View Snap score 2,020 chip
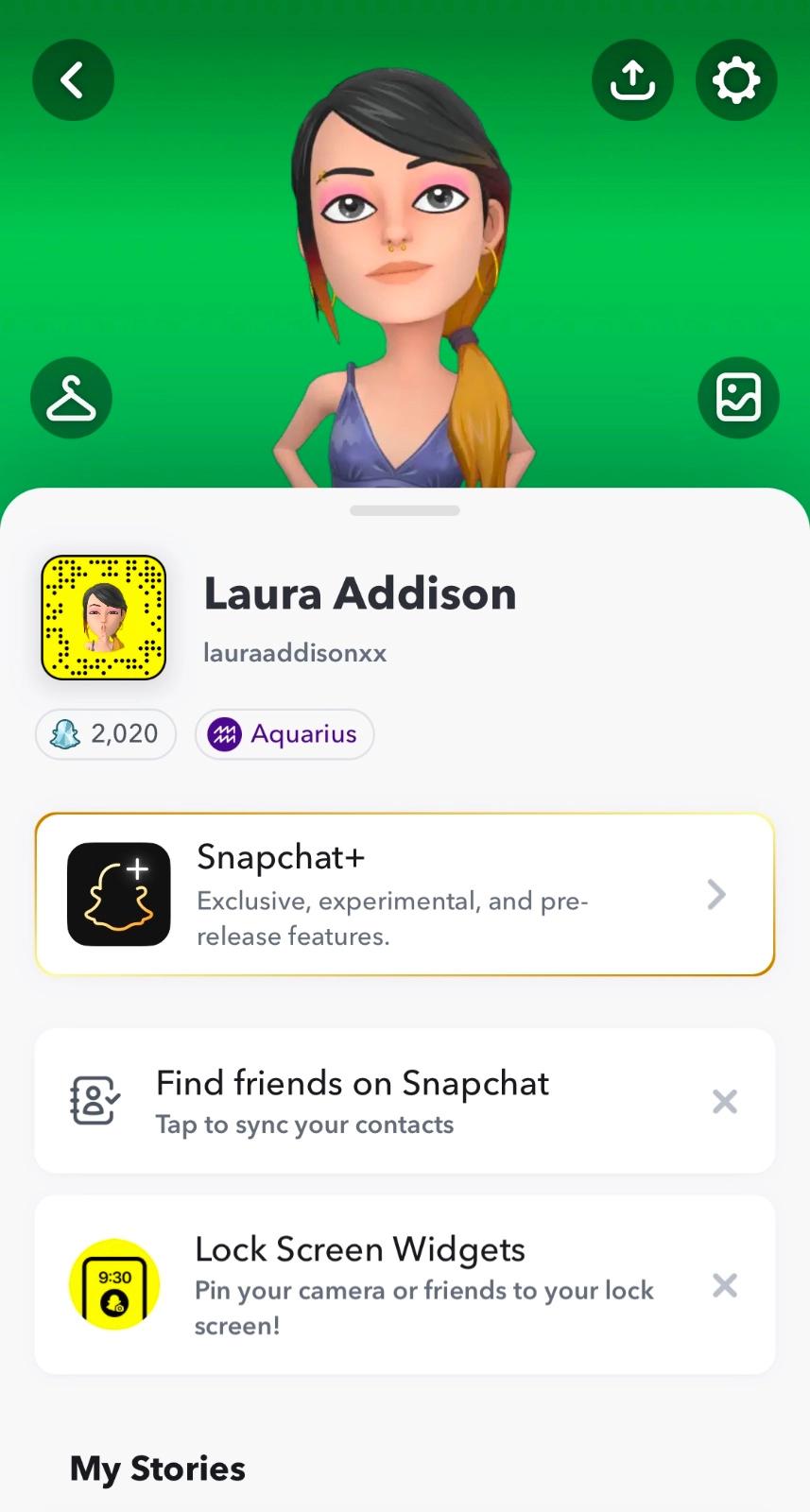The height and width of the screenshot is (1512, 810). coord(106,734)
